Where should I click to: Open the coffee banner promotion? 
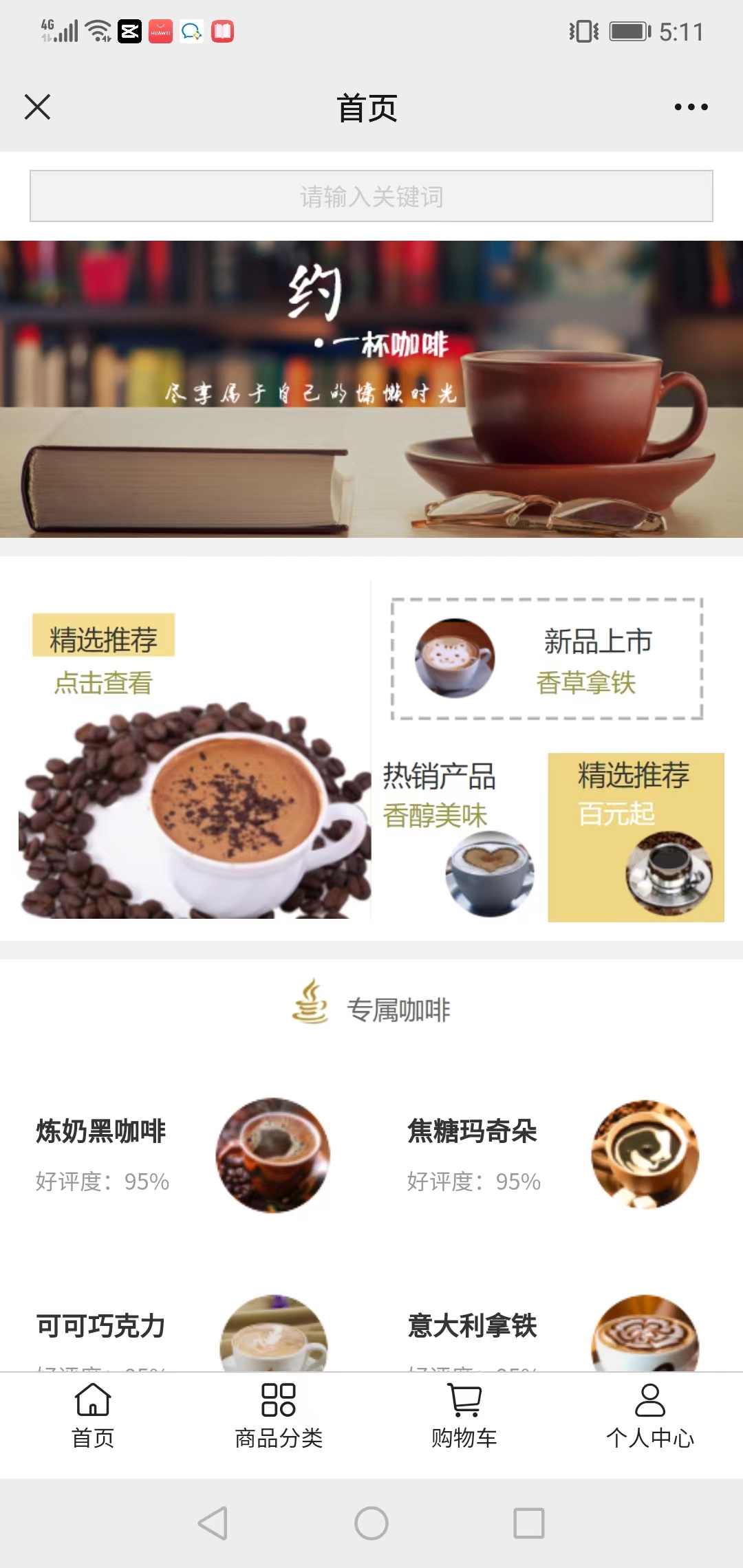coord(371,389)
